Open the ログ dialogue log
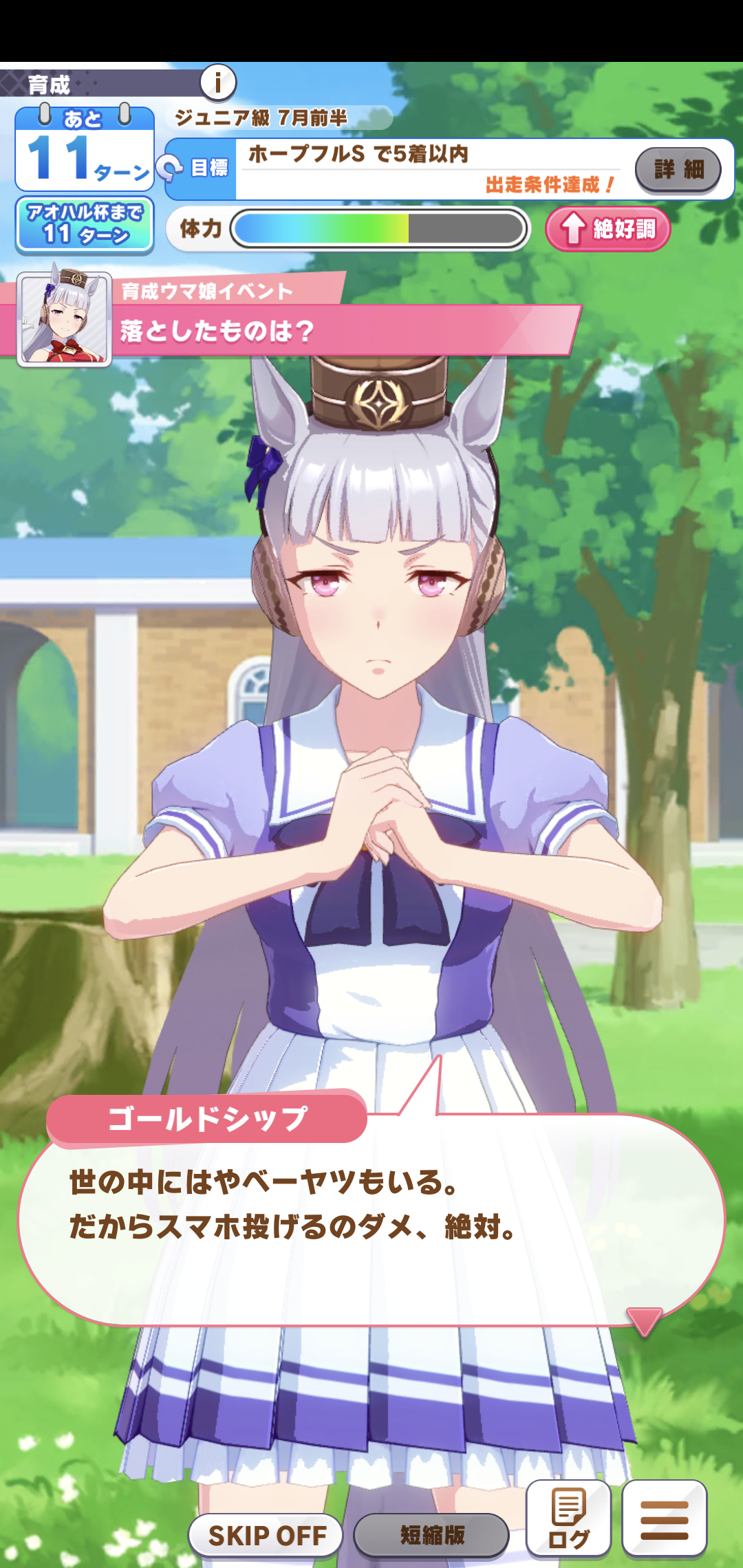The width and height of the screenshot is (743, 1568). tap(568, 1518)
